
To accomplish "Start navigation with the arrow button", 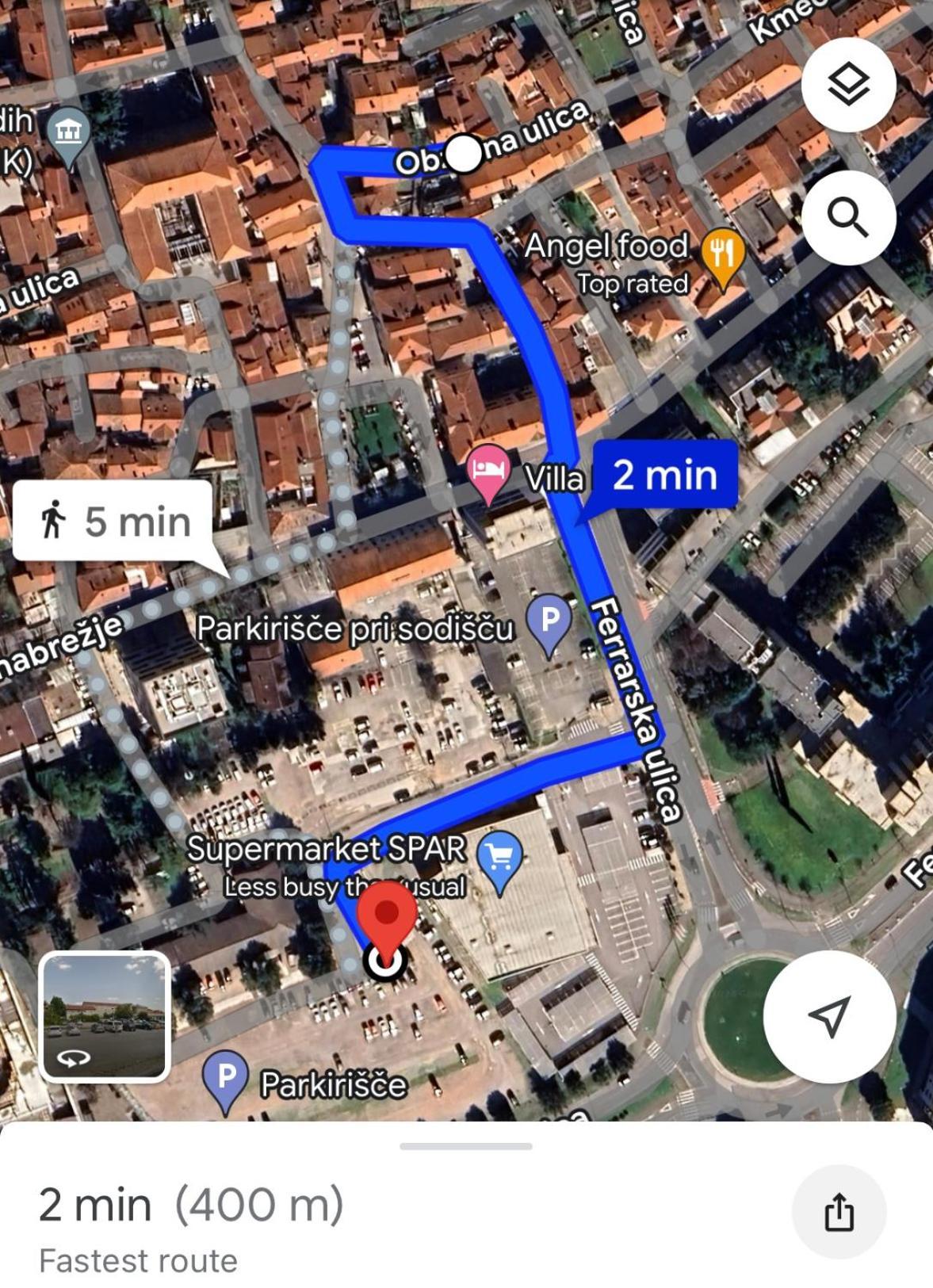I will coord(829,1016).
